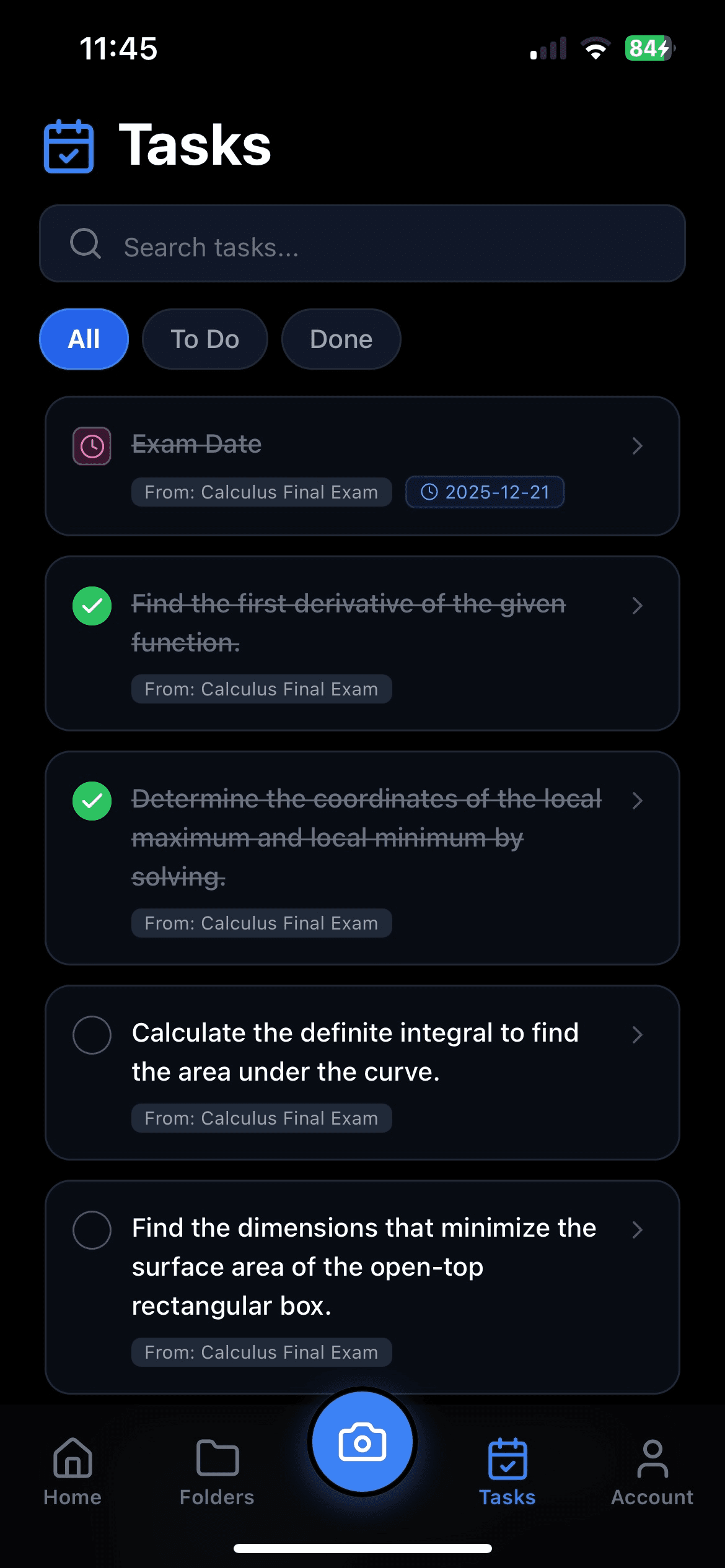Image resolution: width=725 pixels, height=1568 pixels.
Task: Mark the definite integral task as done
Action: [92, 1035]
